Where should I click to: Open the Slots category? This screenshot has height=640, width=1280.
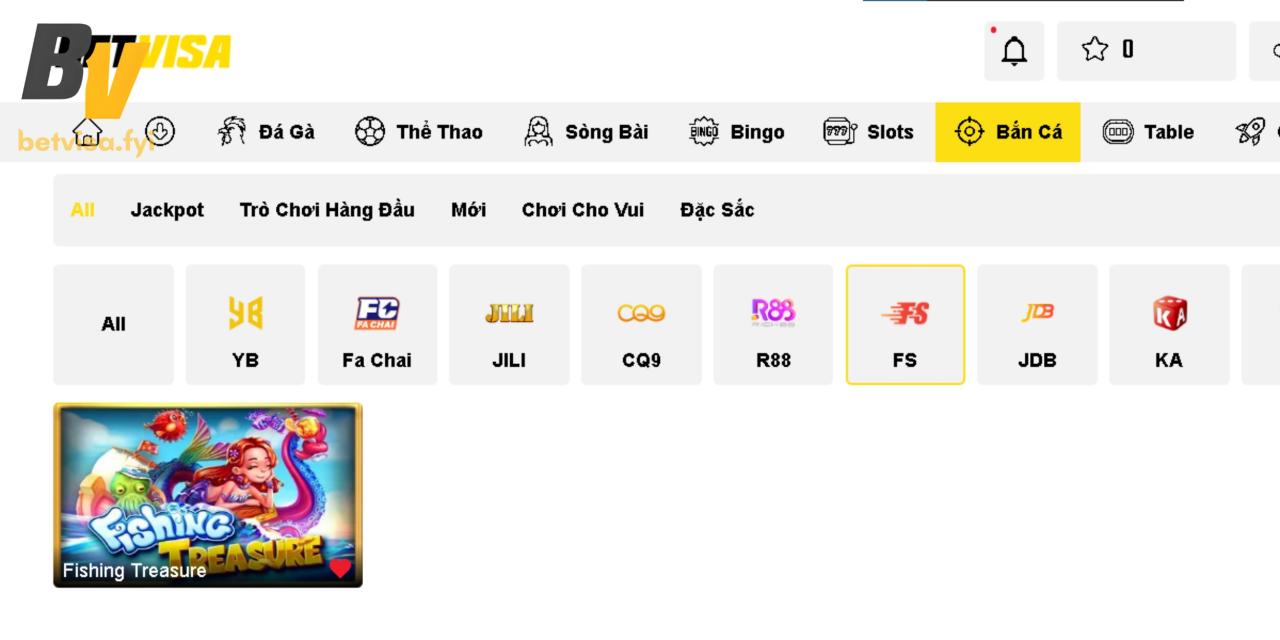coord(868,132)
